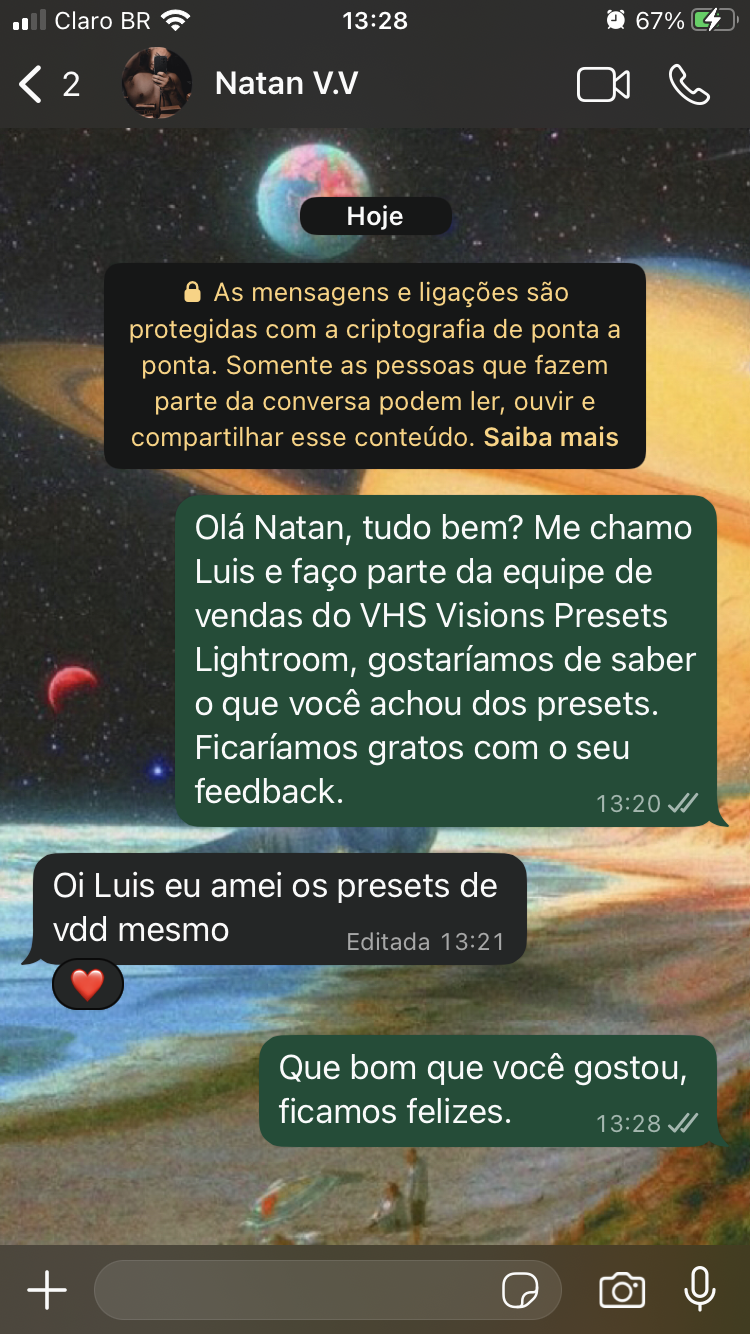Start a voice call with Natan V.V
The image size is (750, 1334).
pos(689,84)
